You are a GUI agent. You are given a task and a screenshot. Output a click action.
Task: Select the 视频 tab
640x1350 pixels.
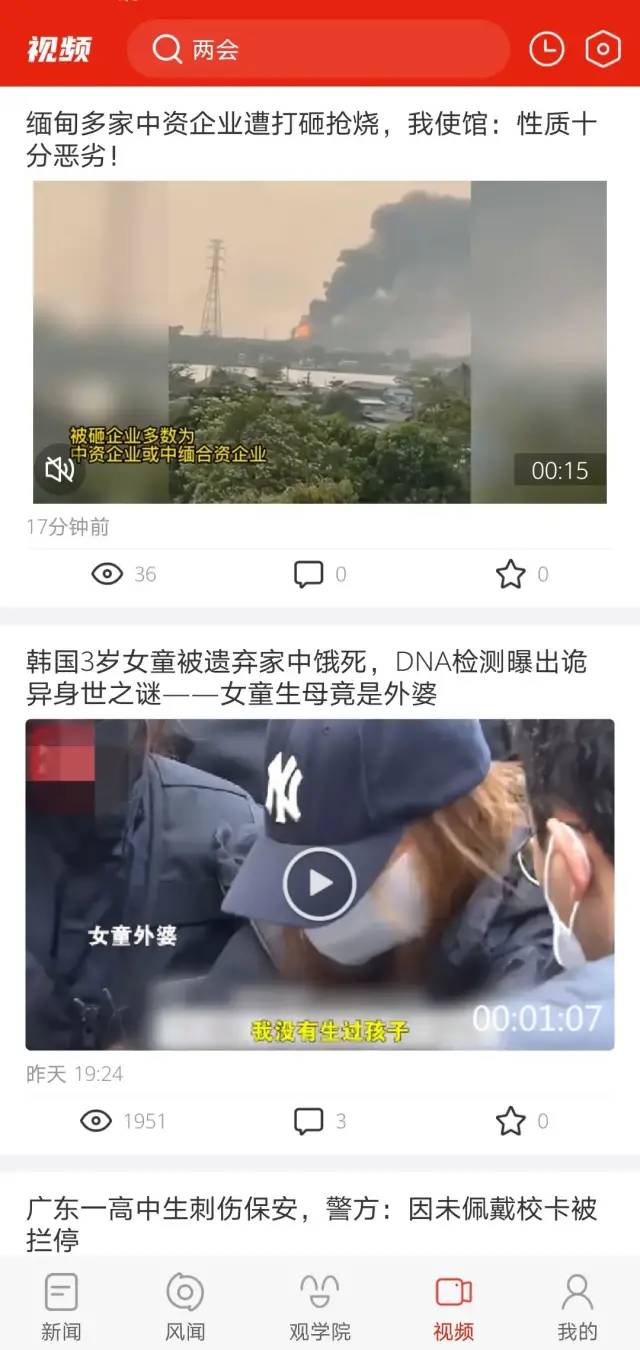[x=453, y=1305]
